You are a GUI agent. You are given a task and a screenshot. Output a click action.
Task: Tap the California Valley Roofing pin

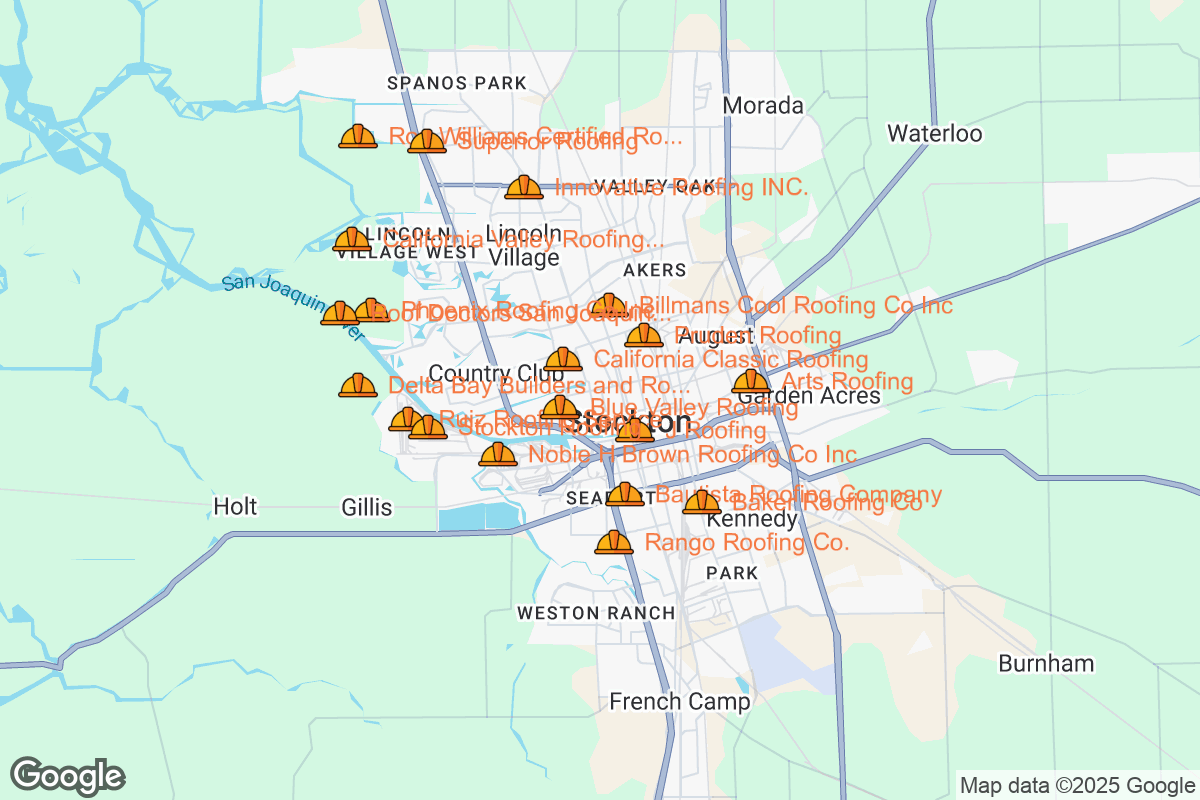tap(351, 239)
